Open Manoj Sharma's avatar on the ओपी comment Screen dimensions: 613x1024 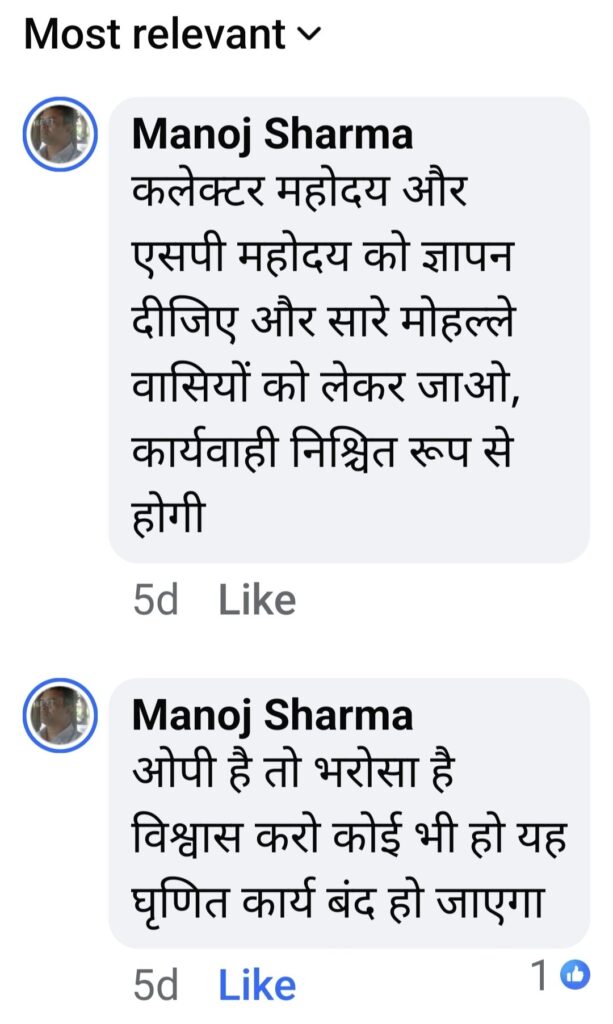point(60,716)
